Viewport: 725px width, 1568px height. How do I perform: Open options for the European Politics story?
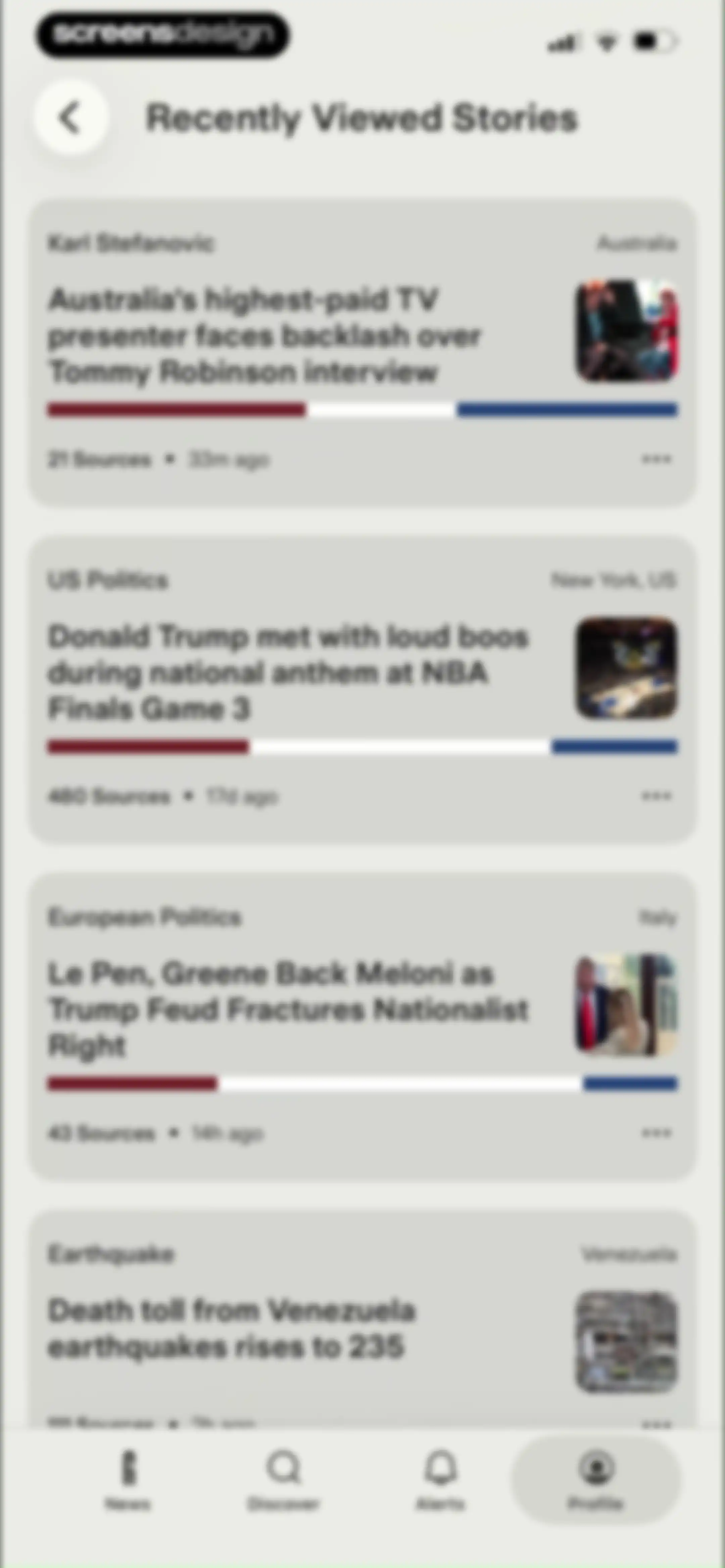tap(657, 1133)
